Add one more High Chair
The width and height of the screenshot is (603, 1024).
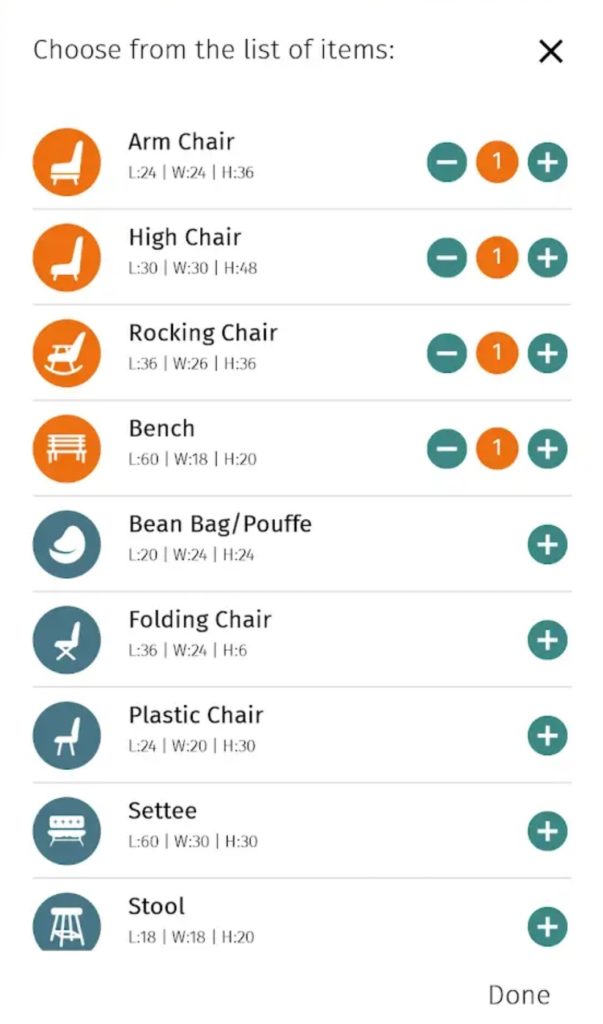pyautogui.click(x=547, y=258)
